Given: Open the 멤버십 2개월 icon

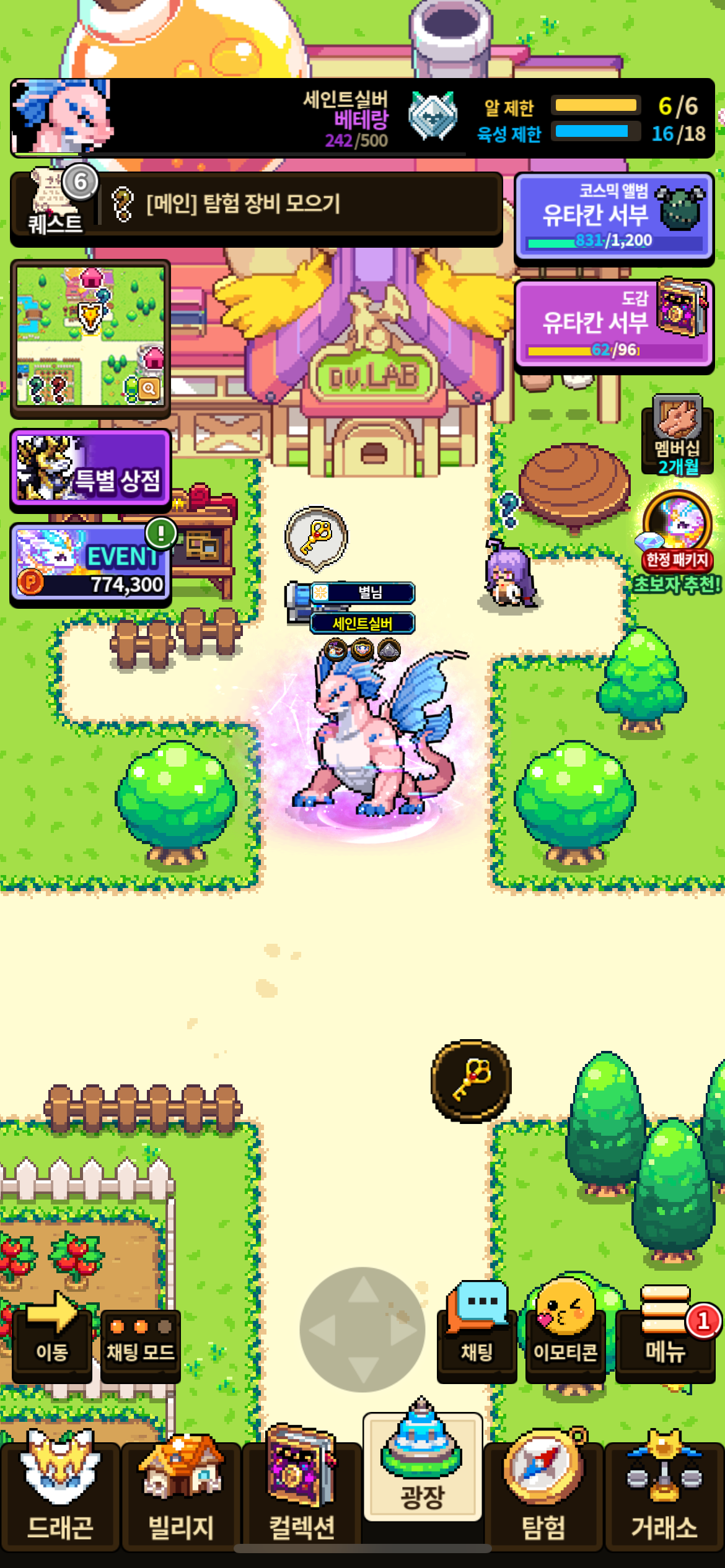Looking at the screenshot, I should 678,434.
